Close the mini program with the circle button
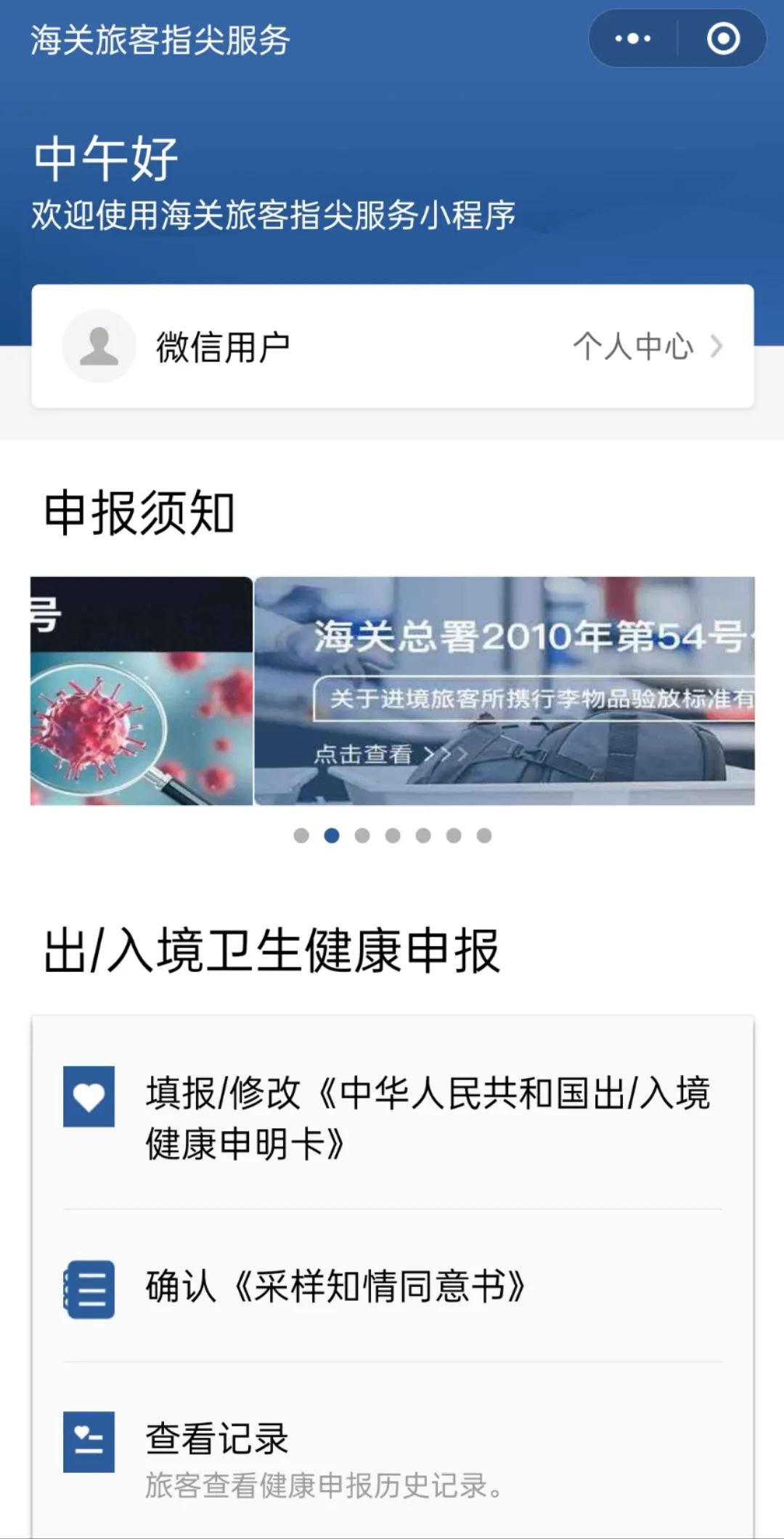Screen dimensions: 784x1539 click(723, 38)
